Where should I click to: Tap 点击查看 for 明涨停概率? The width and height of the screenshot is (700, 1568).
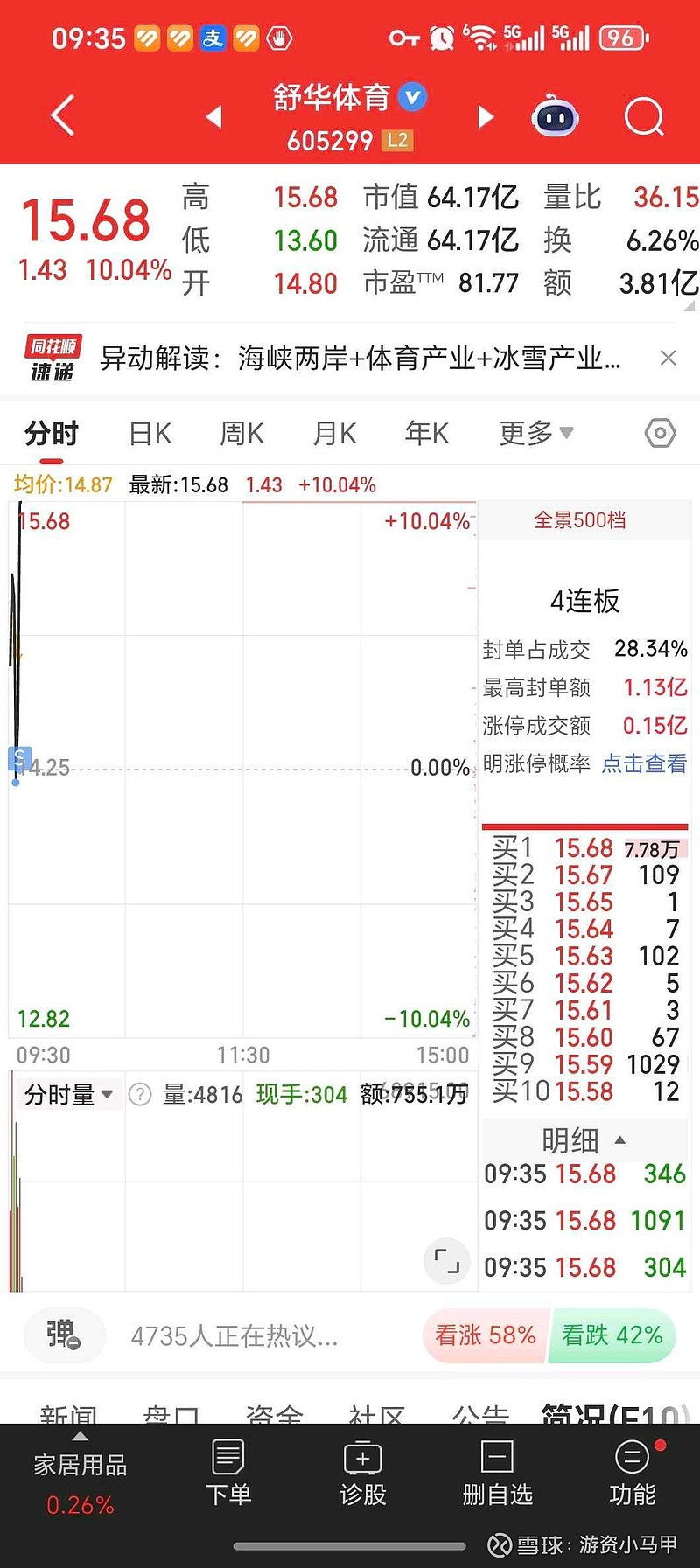tap(644, 763)
